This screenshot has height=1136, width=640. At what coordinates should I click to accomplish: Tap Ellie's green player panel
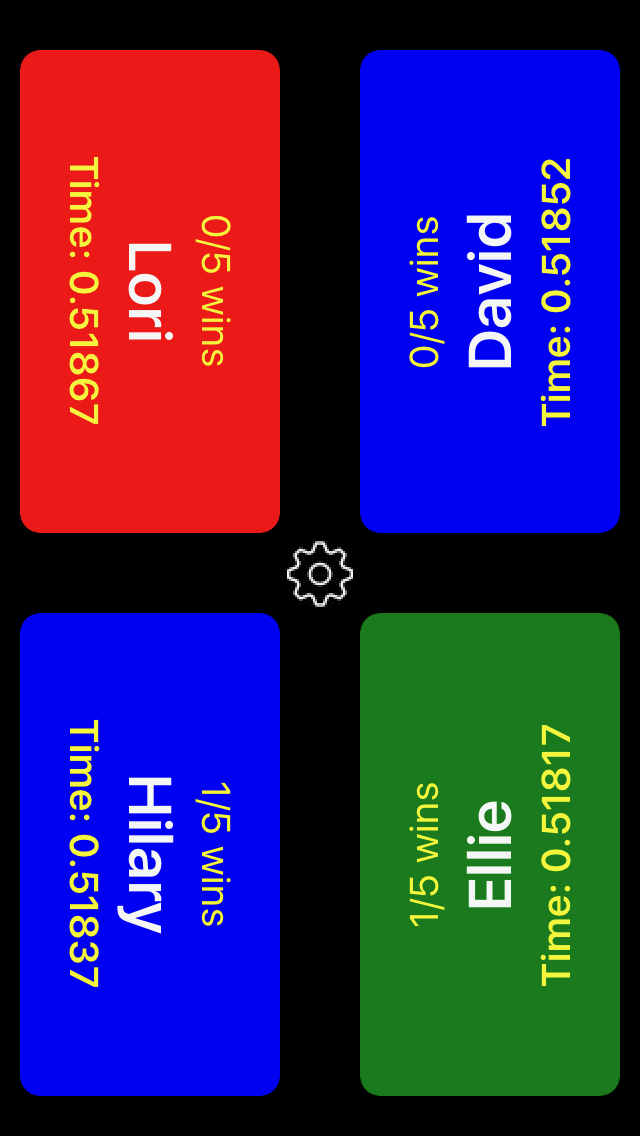coord(490,854)
